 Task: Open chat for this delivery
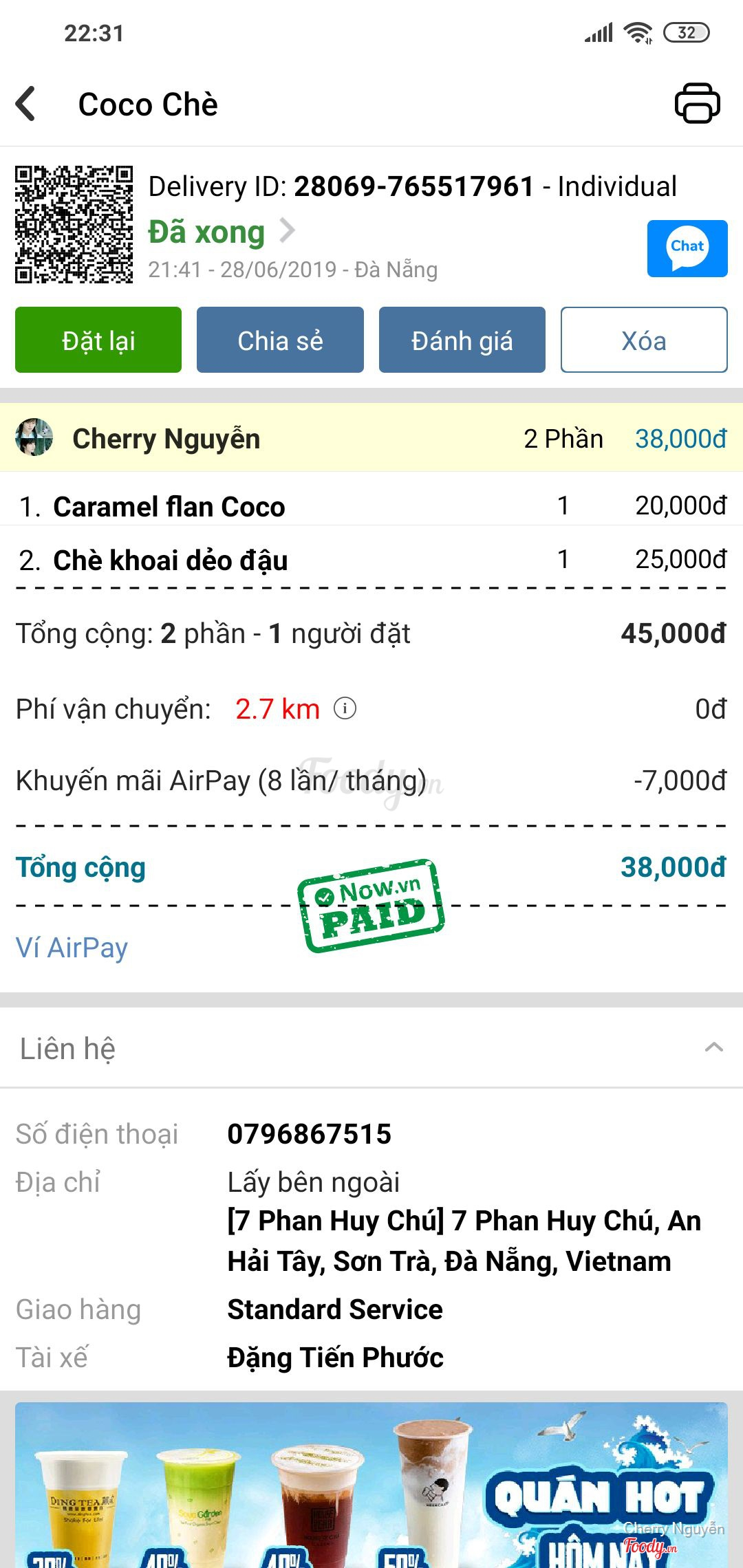[x=687, y=248]
